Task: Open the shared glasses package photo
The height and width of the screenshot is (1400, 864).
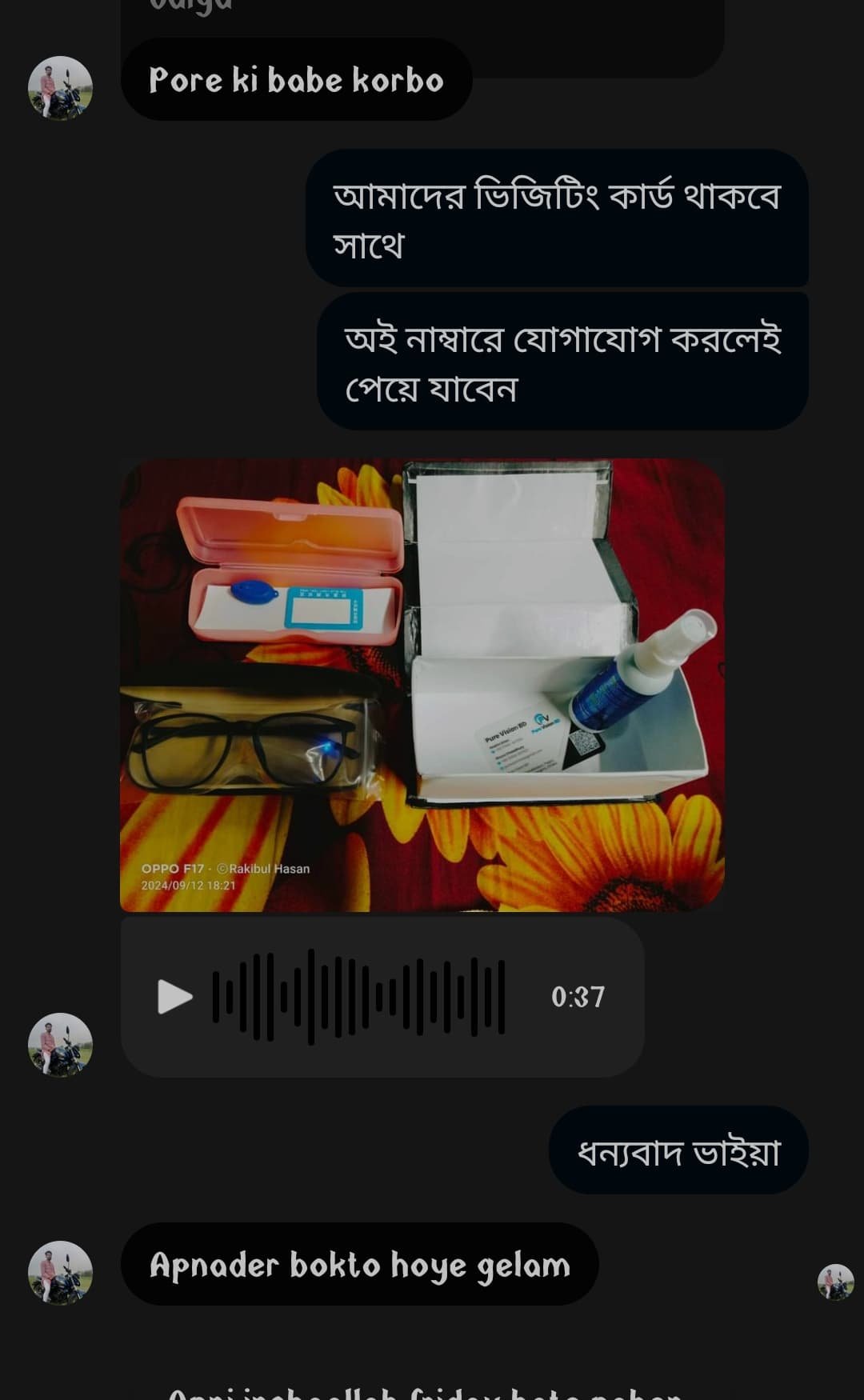Action: click(422, 685)
